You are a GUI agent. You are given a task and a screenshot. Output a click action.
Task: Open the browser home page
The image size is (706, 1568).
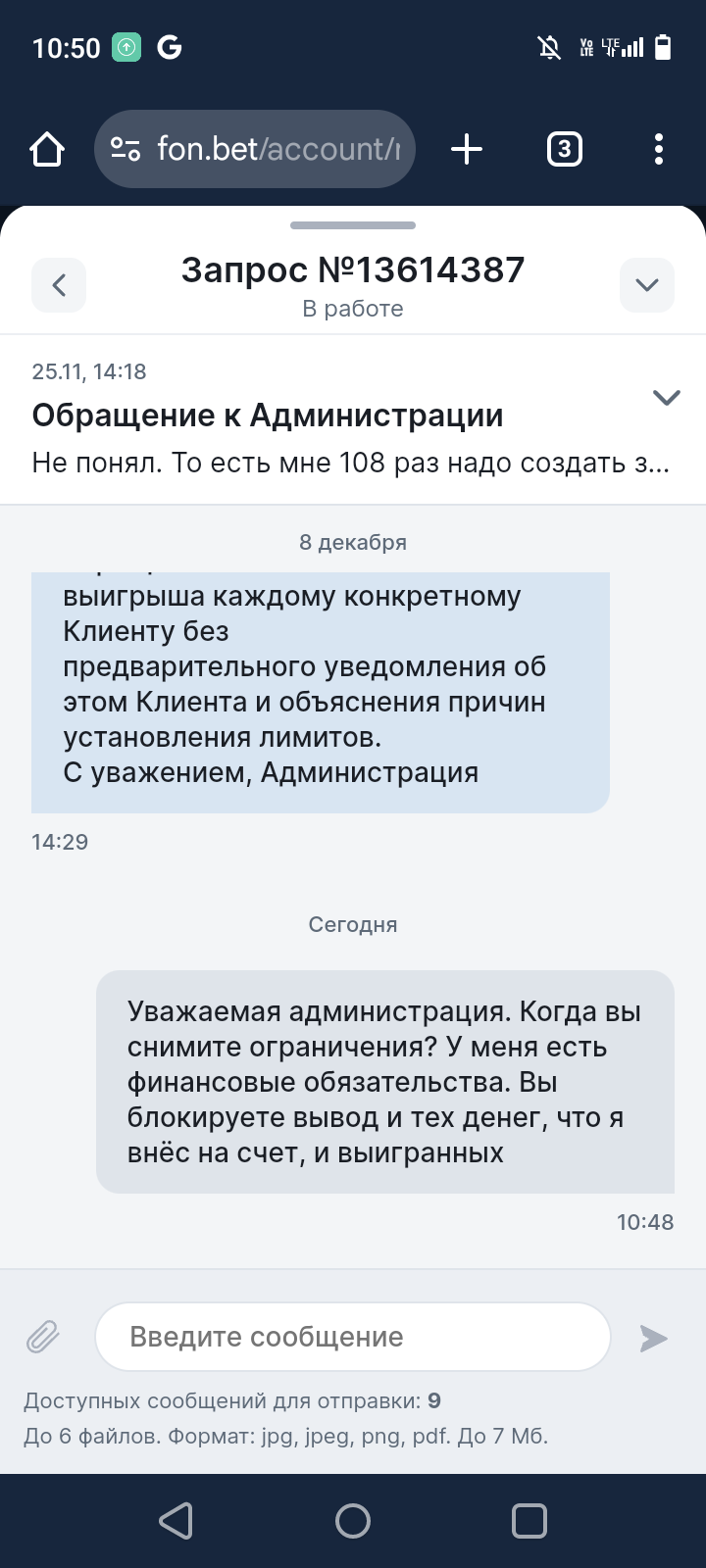[x=47, y=150]
